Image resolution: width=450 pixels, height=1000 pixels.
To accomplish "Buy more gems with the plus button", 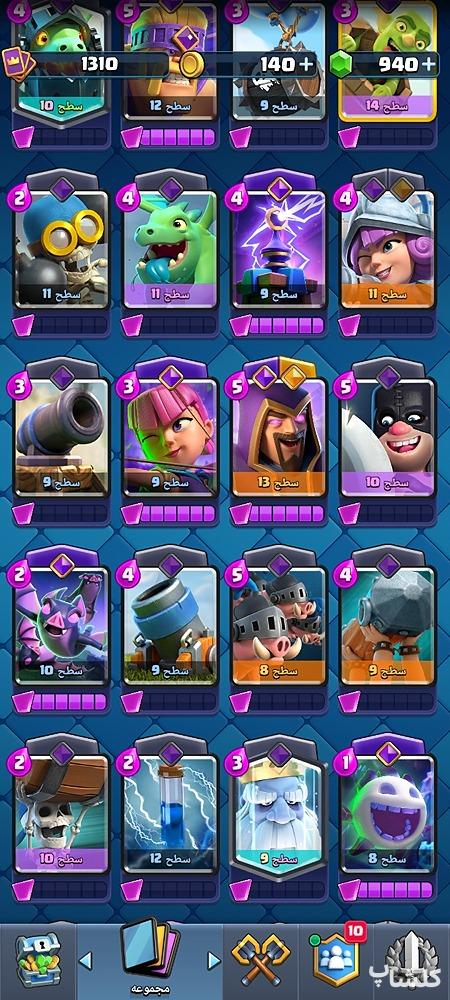I will [x=429, y=64].
